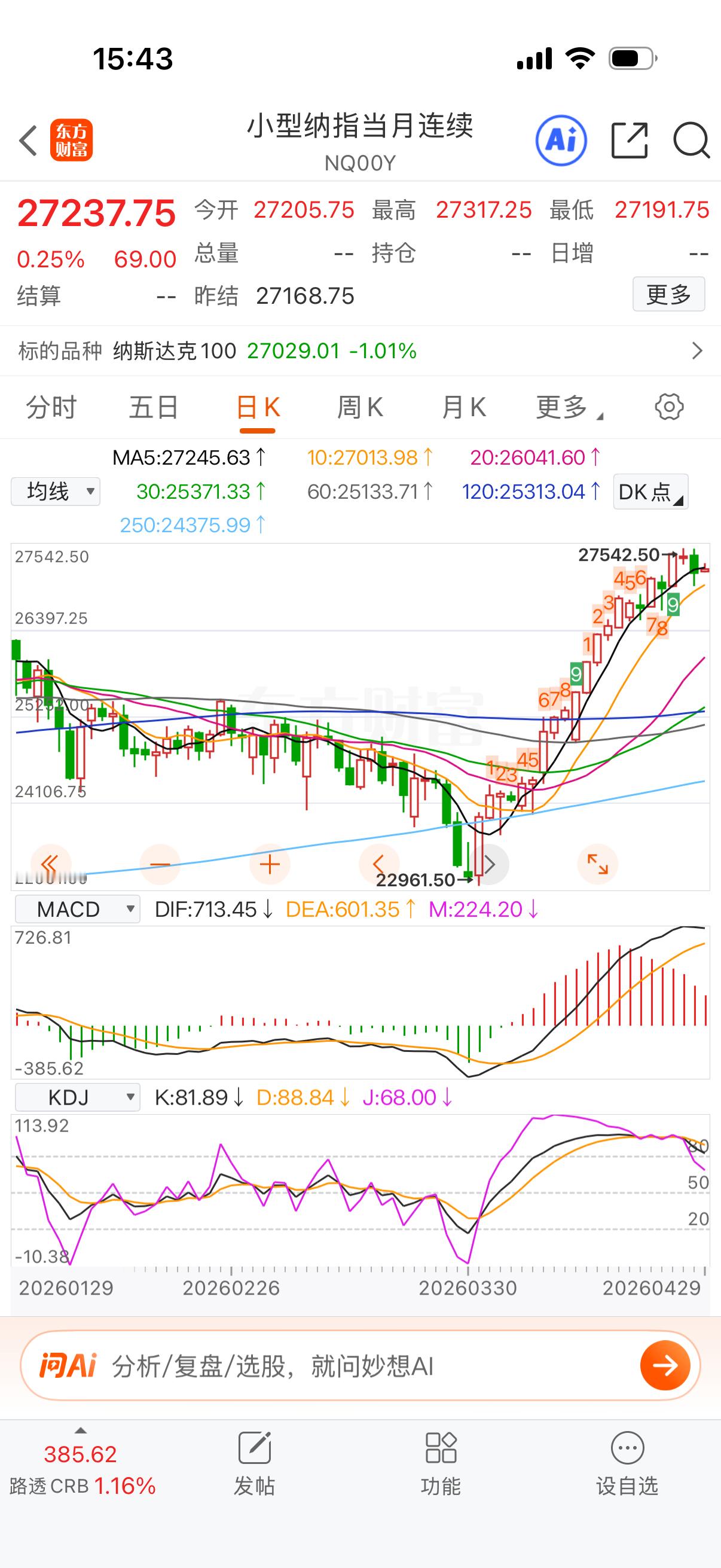Zoom in the chart with plus icon

[x=268, y=864]
